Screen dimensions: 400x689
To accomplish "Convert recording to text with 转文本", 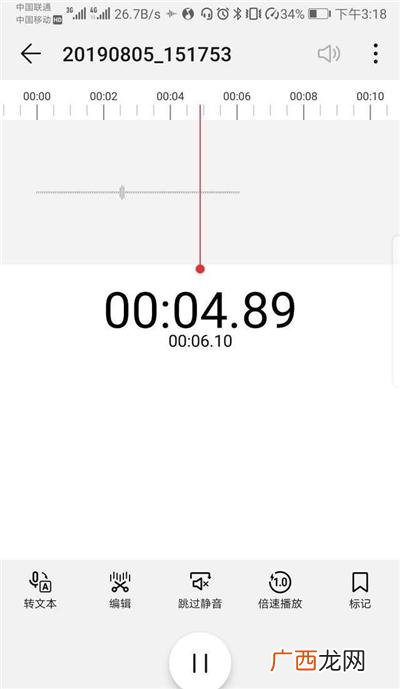I will 40,590.
